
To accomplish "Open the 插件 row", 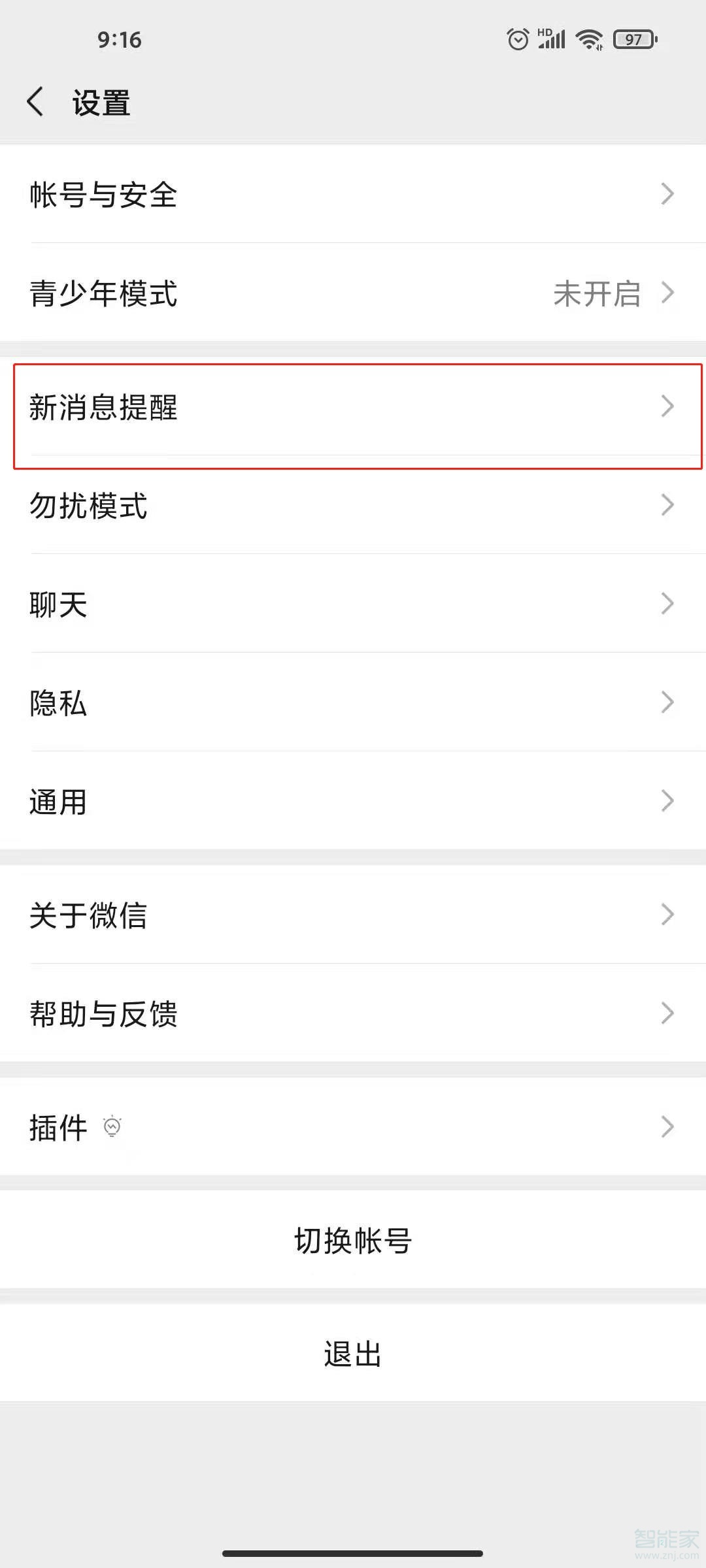I will coord(353,1127).
